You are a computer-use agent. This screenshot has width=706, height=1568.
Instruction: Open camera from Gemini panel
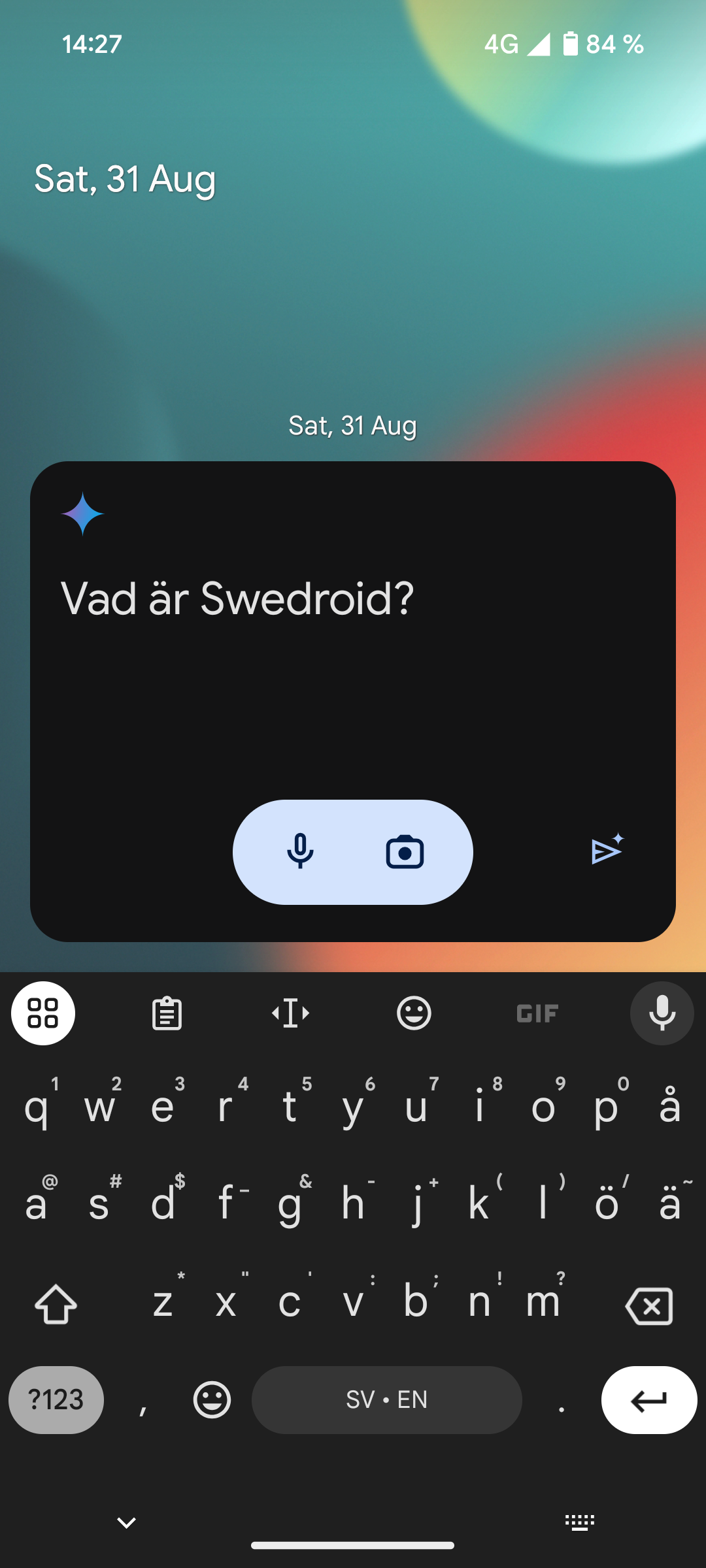(405, 851)
